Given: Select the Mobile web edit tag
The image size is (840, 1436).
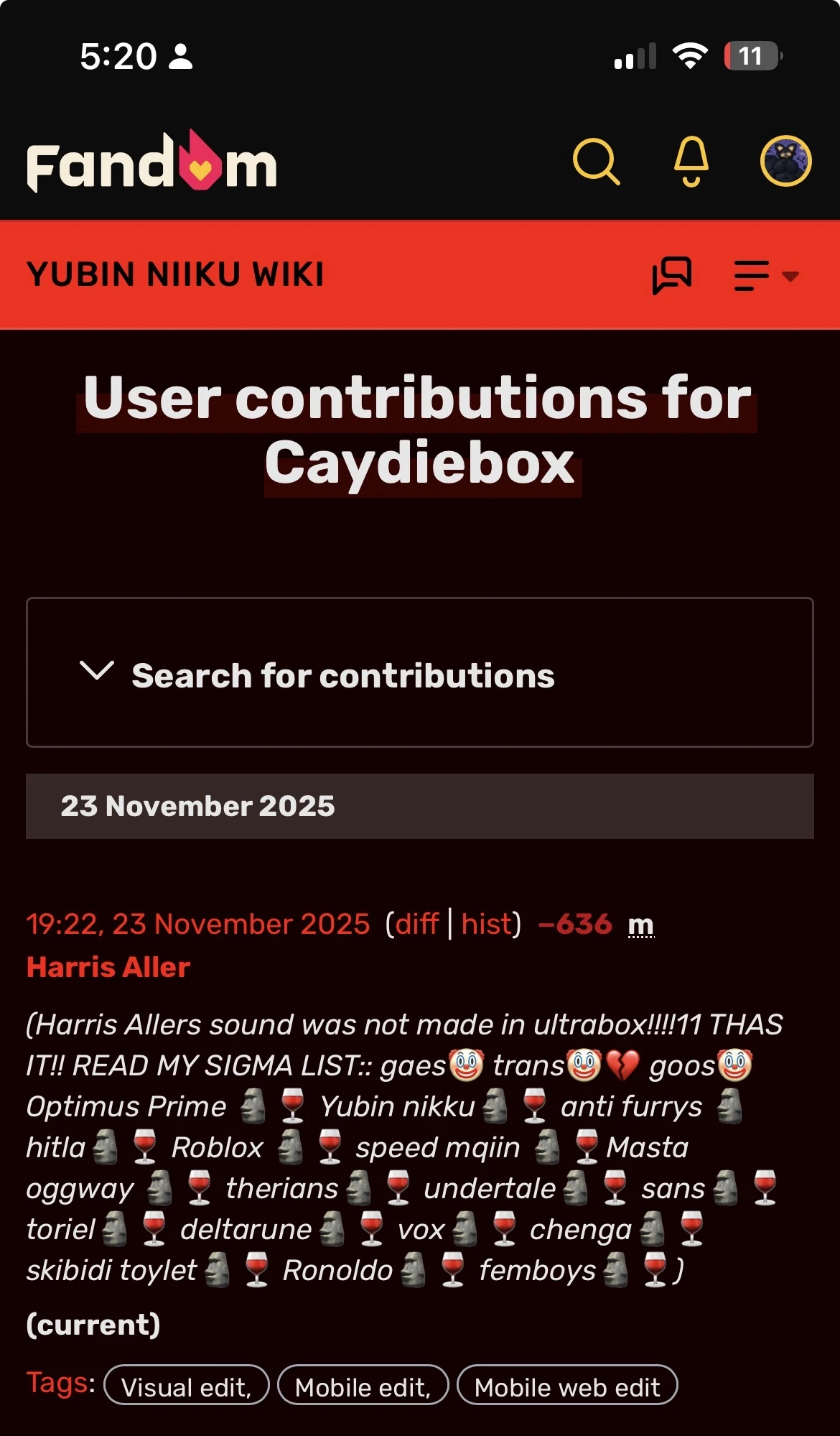Looking at the screenshot, I should 568,1386.
